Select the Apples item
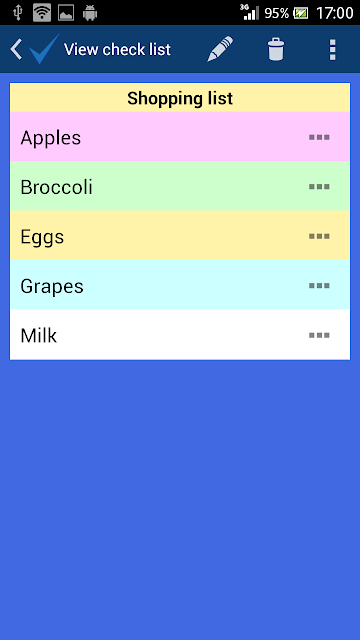360x640 pixels. [x=180, y=137]
